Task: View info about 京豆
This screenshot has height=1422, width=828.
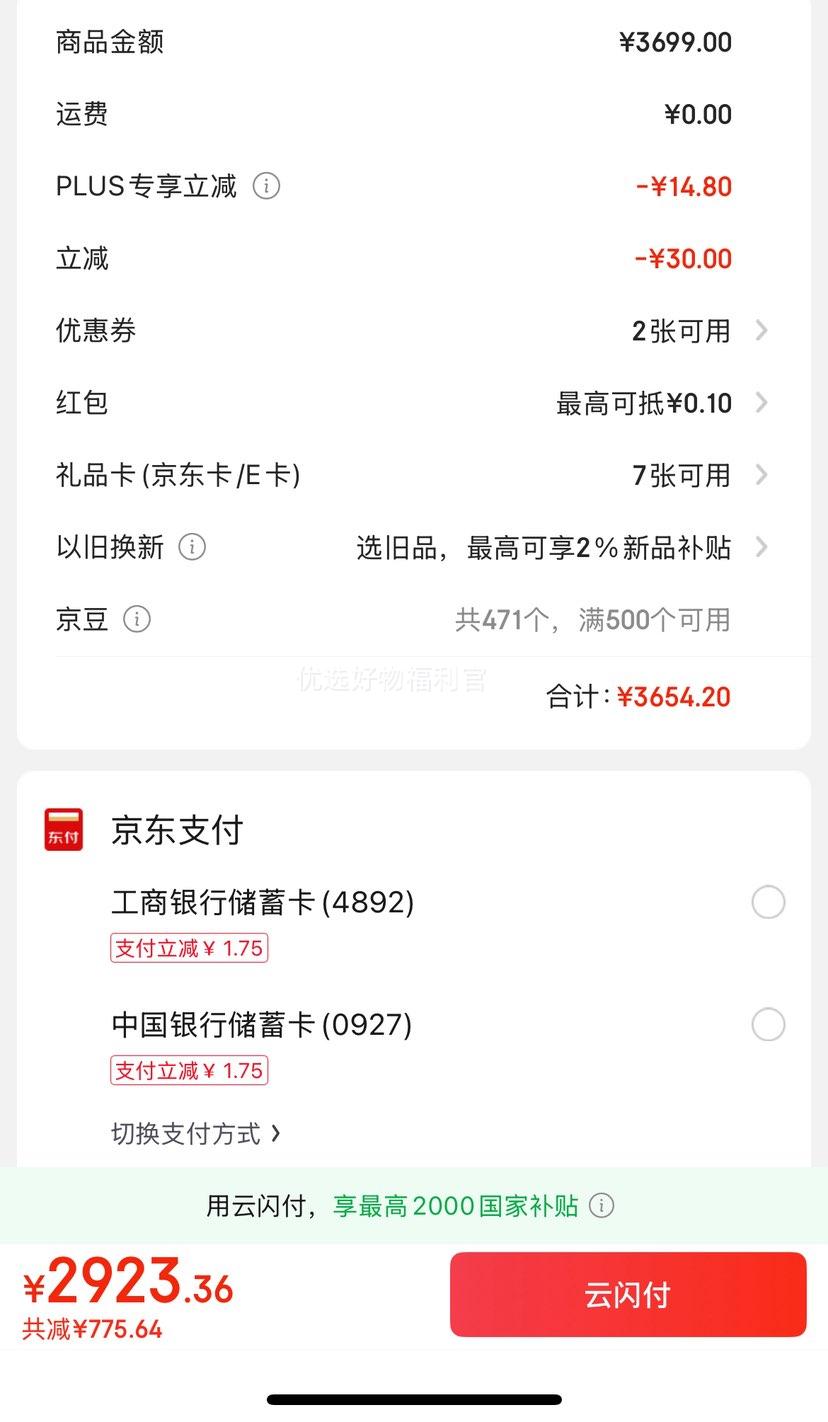Action: pyautogui.click(x=137, y=619)
